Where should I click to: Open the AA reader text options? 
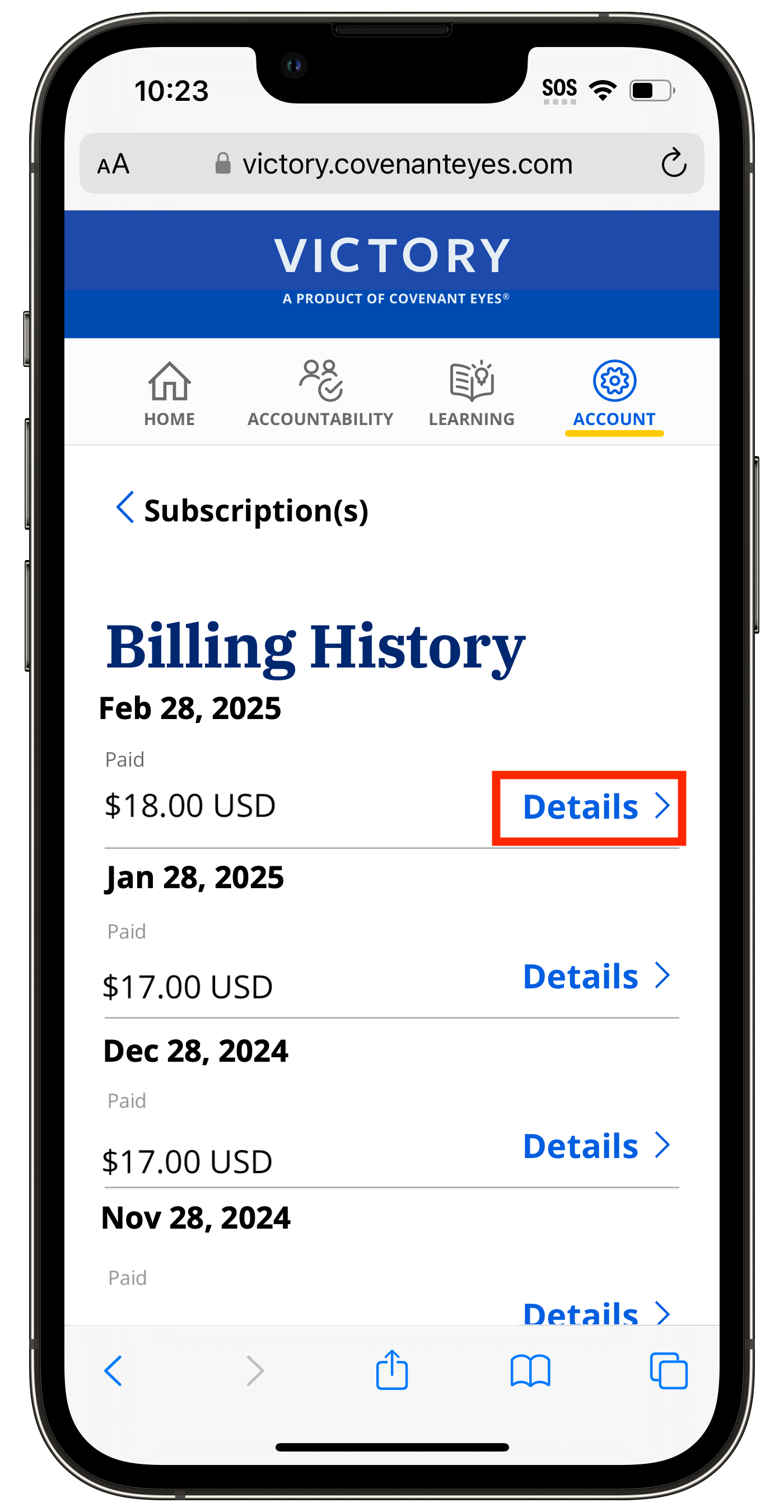[x=113, y=164]
